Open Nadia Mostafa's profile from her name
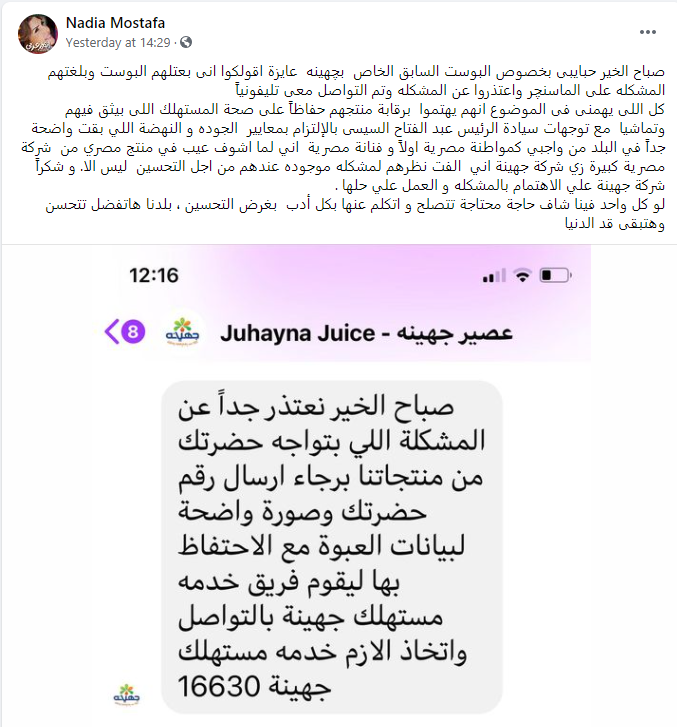The width and height of the screenshot is (677, 727). pyautogui.click(x=115, y=23)
